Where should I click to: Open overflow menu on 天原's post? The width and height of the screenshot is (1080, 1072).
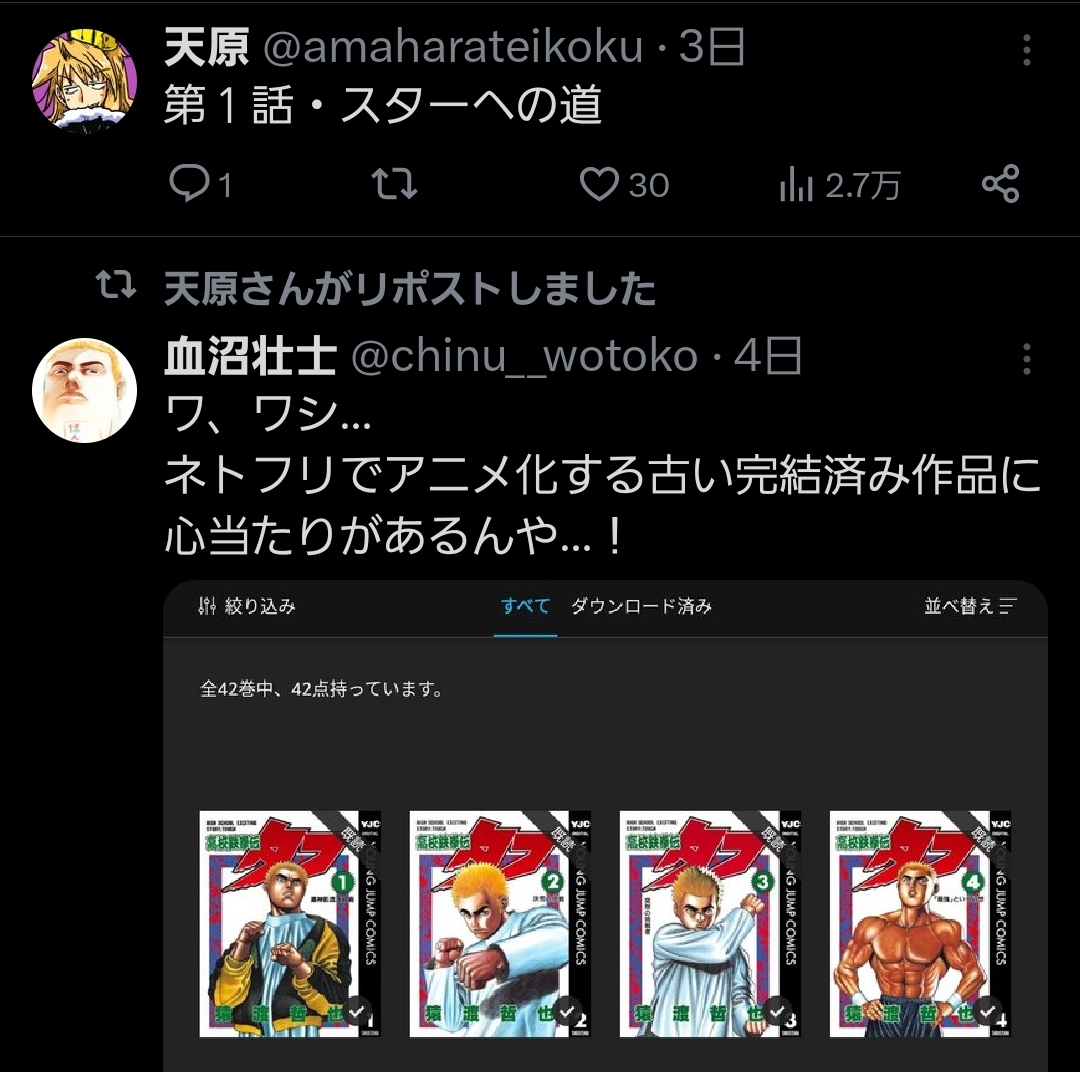click(1027, 50)
